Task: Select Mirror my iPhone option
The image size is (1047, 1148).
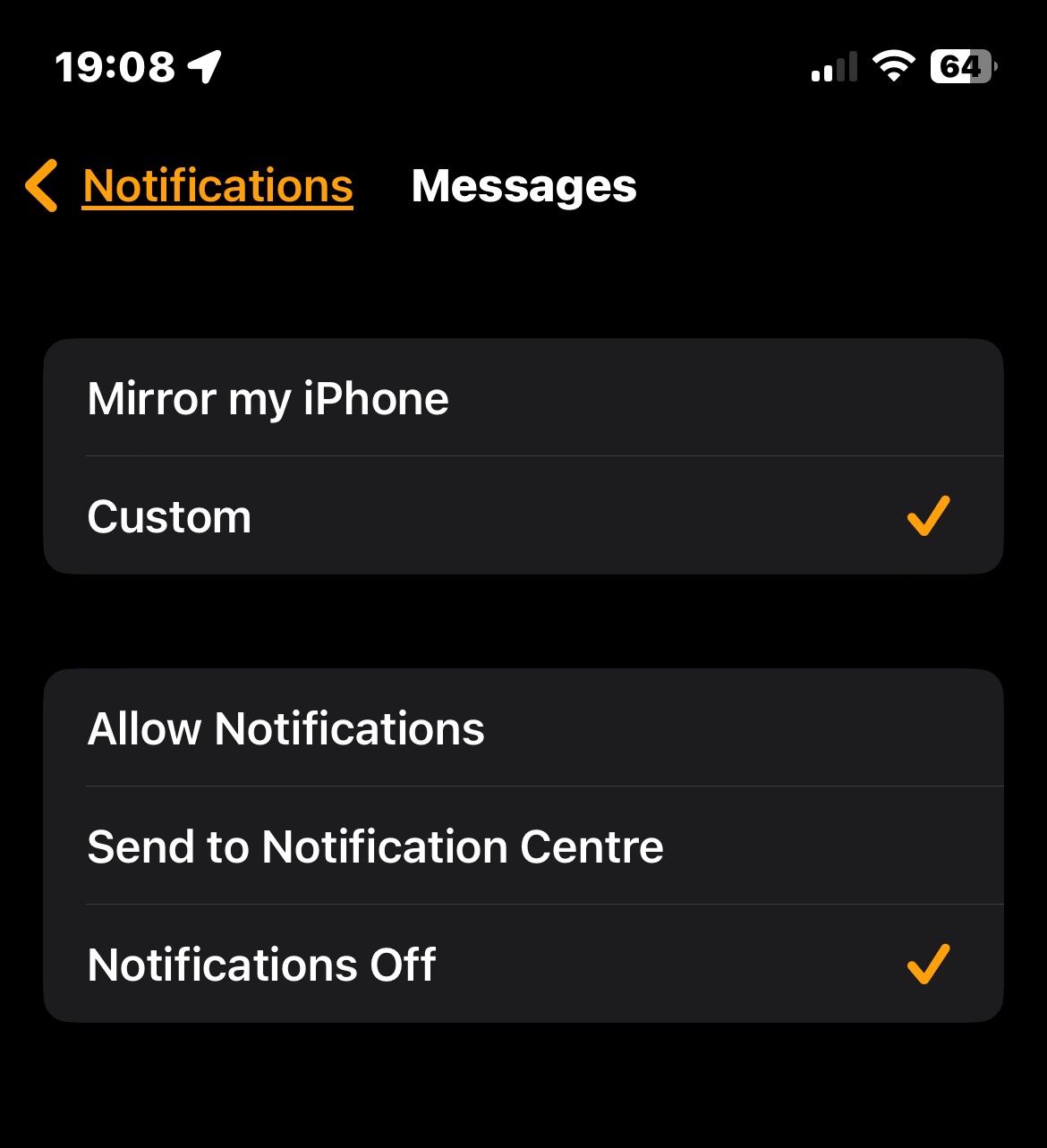Action: click(x=523, y=398)
